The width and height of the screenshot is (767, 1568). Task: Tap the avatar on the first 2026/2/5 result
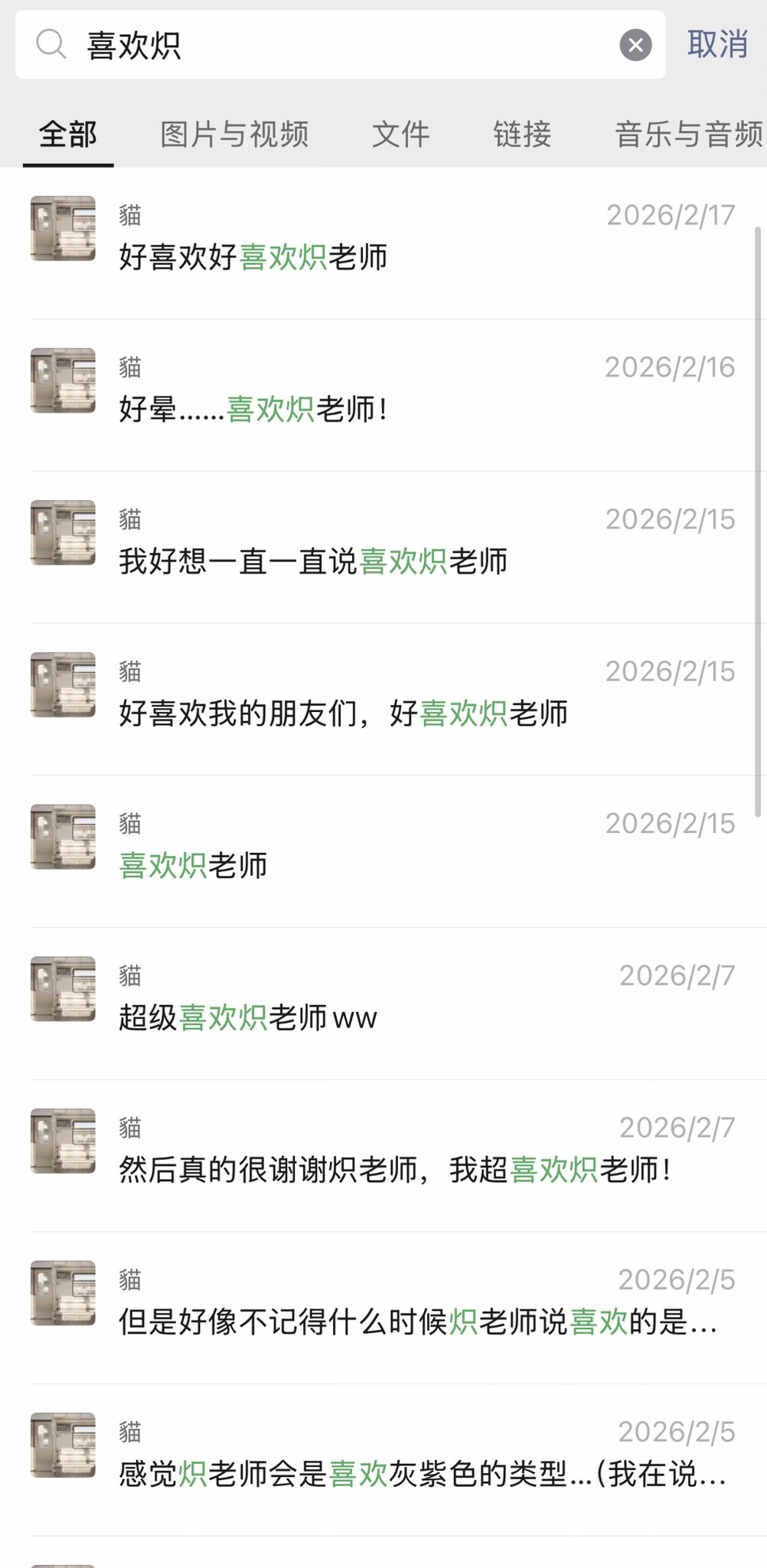pyautogui.click(x=64, y=1294)
